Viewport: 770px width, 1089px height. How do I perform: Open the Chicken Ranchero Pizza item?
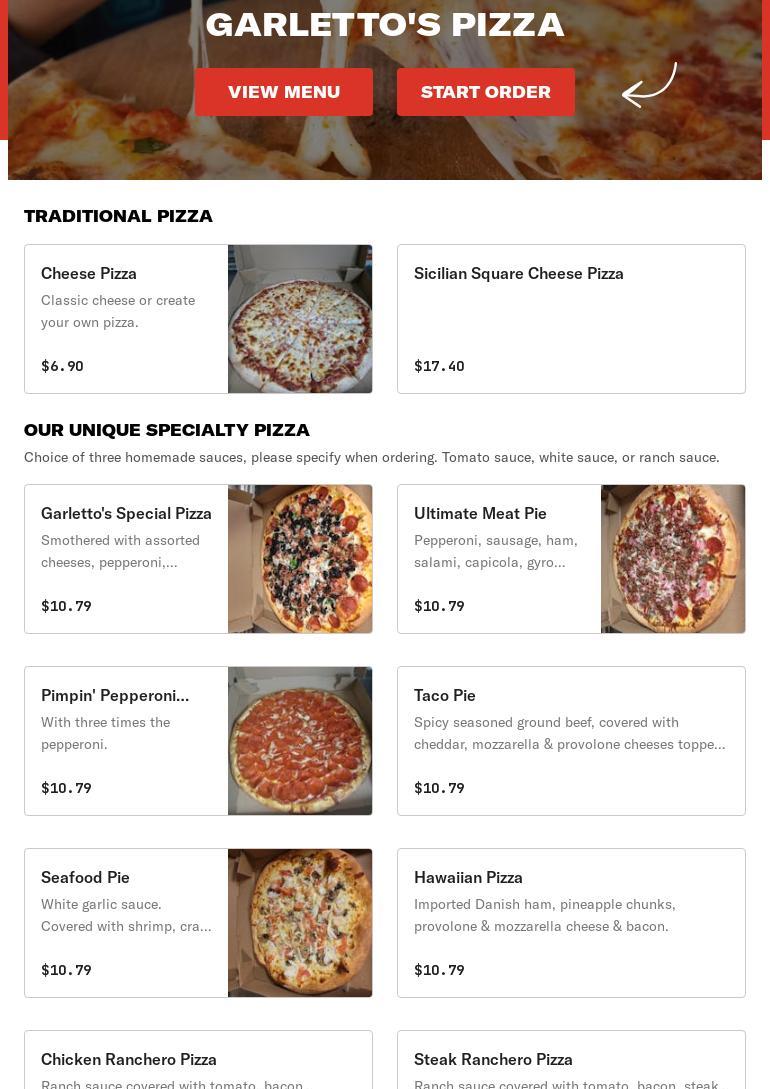tap(198, 1062)
